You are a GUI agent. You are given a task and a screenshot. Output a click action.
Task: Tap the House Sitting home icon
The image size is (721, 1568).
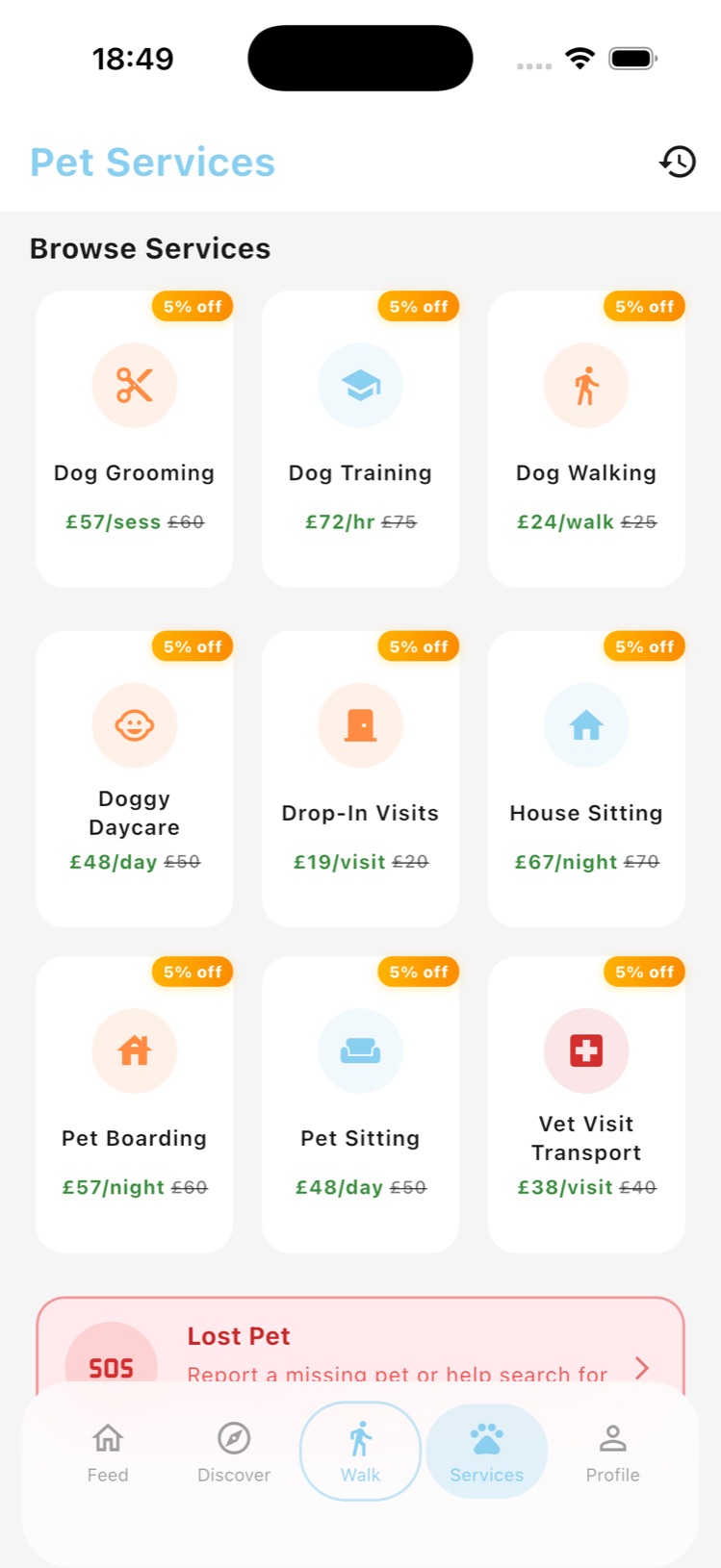pos(585,724)
